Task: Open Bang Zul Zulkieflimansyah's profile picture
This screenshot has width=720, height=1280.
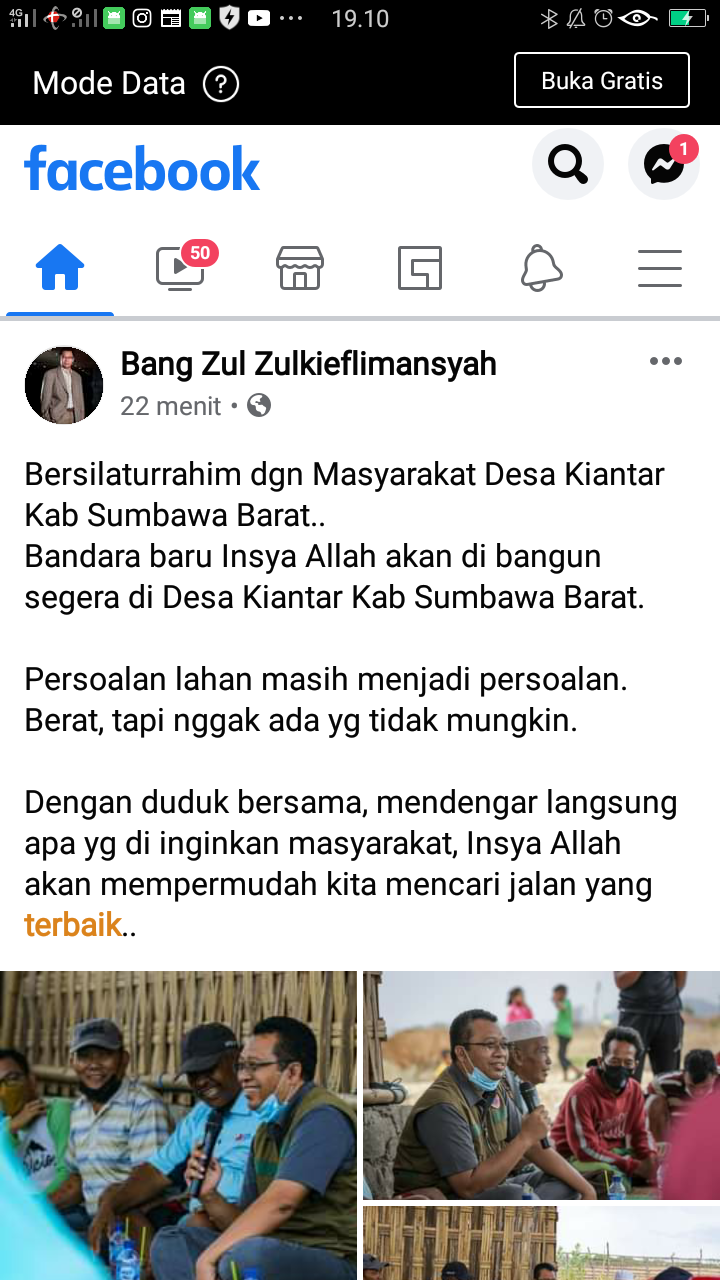Action: 64,385
